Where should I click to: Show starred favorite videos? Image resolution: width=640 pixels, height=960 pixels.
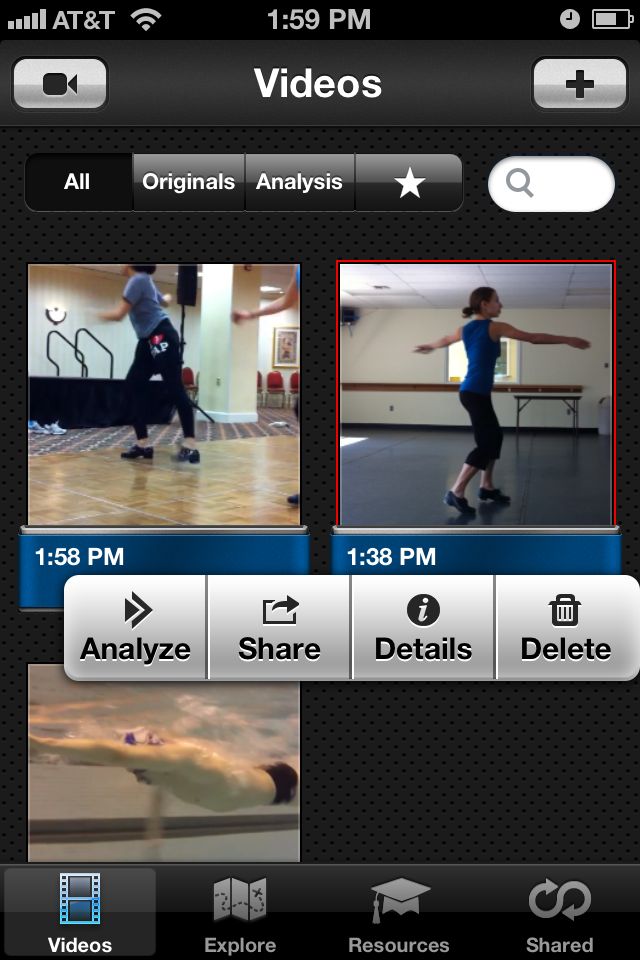(x=409, y=182)
